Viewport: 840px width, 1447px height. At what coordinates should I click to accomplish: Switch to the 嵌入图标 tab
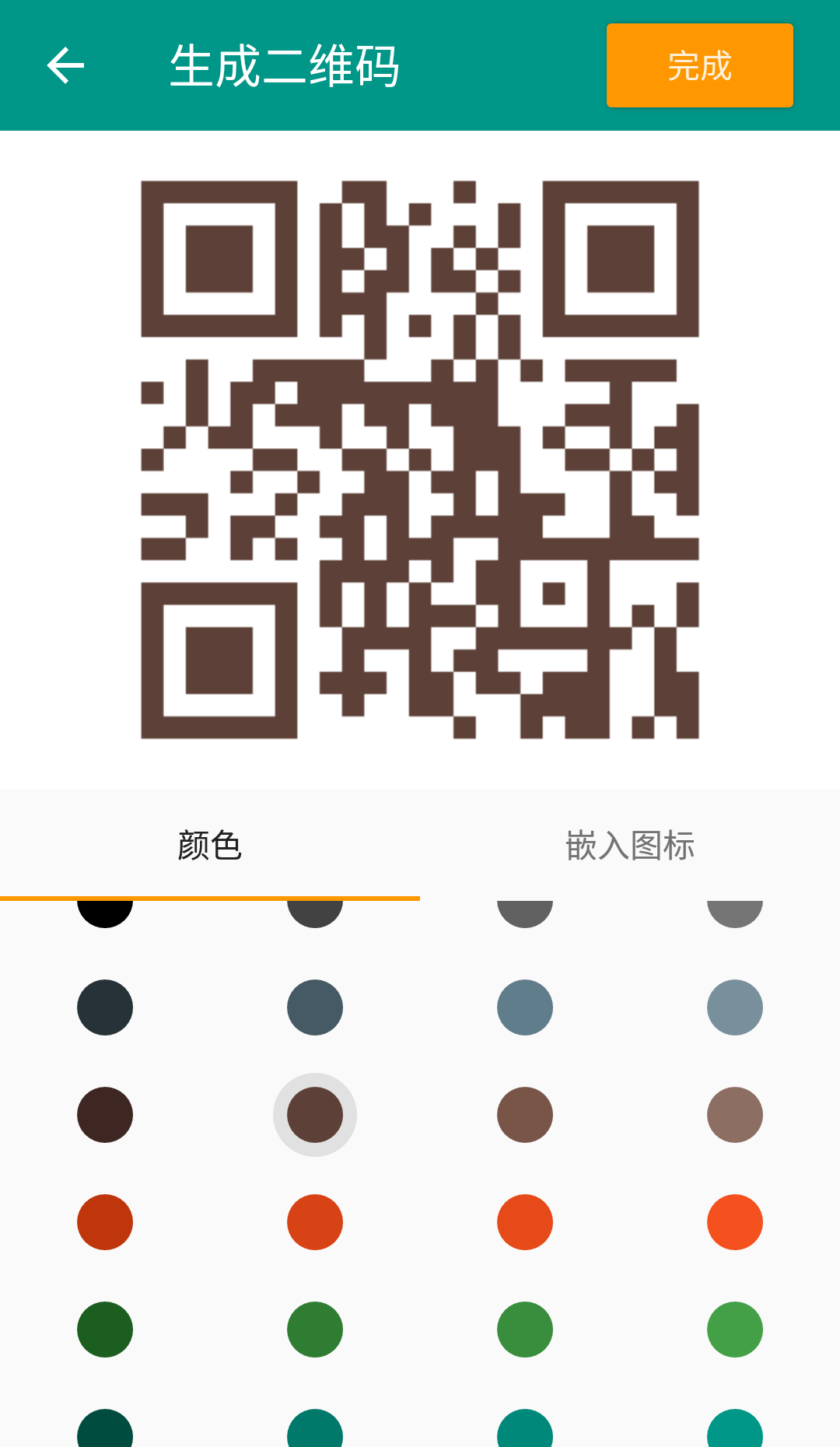[630, 846]
